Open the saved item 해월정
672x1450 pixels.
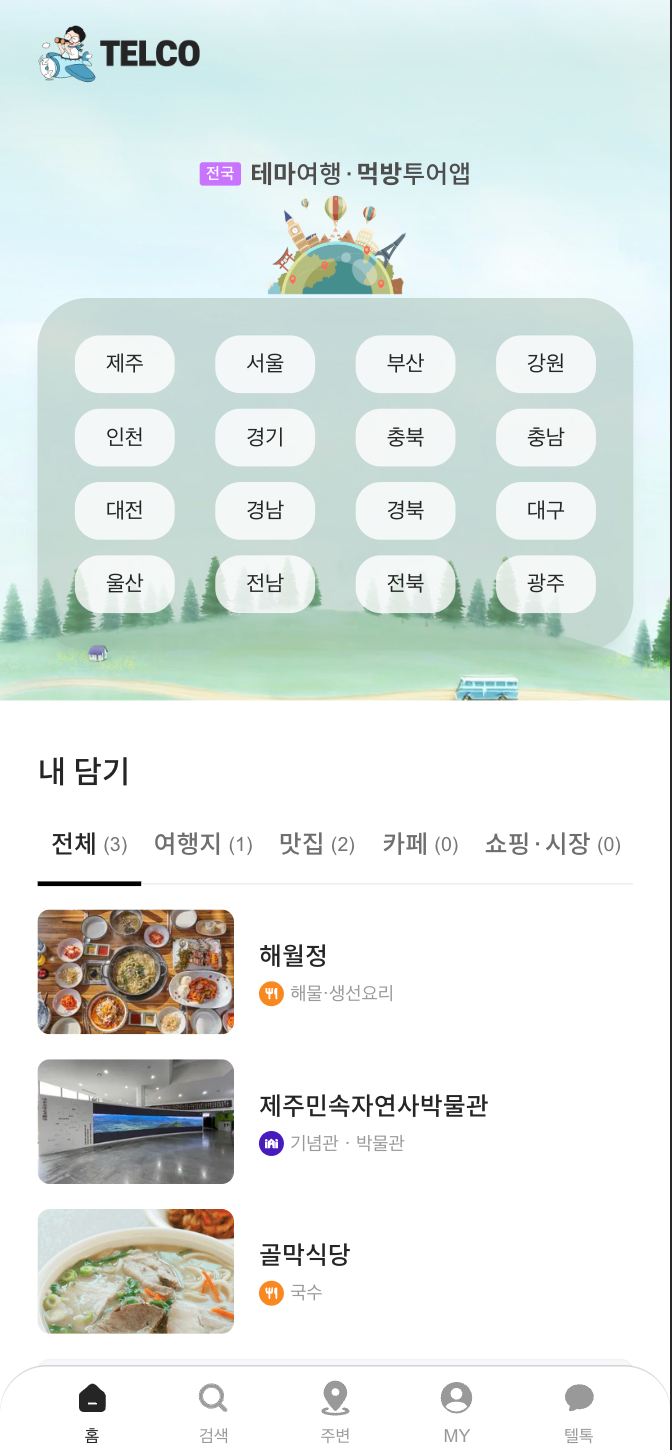click(293, 955)
